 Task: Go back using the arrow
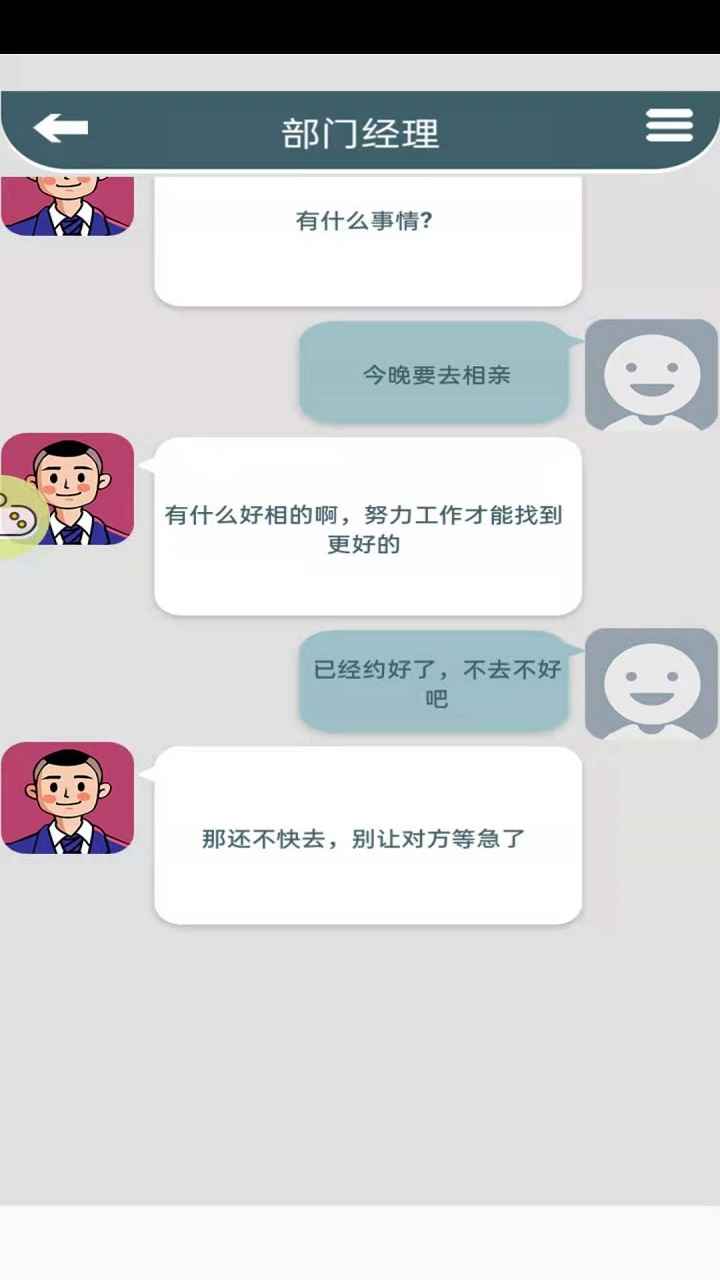pyautogui.click(x=60, y=128)
